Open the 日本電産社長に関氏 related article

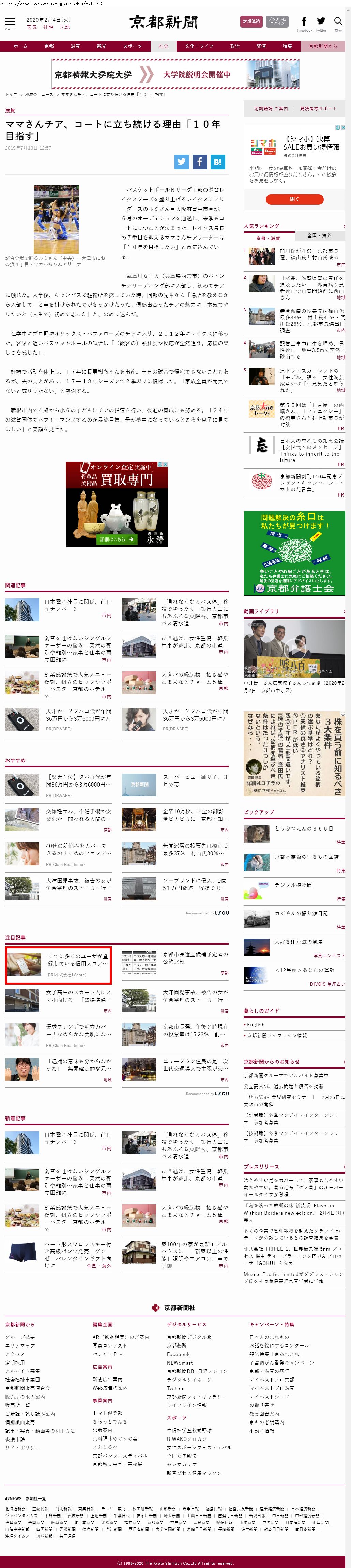tap(77, 605)
